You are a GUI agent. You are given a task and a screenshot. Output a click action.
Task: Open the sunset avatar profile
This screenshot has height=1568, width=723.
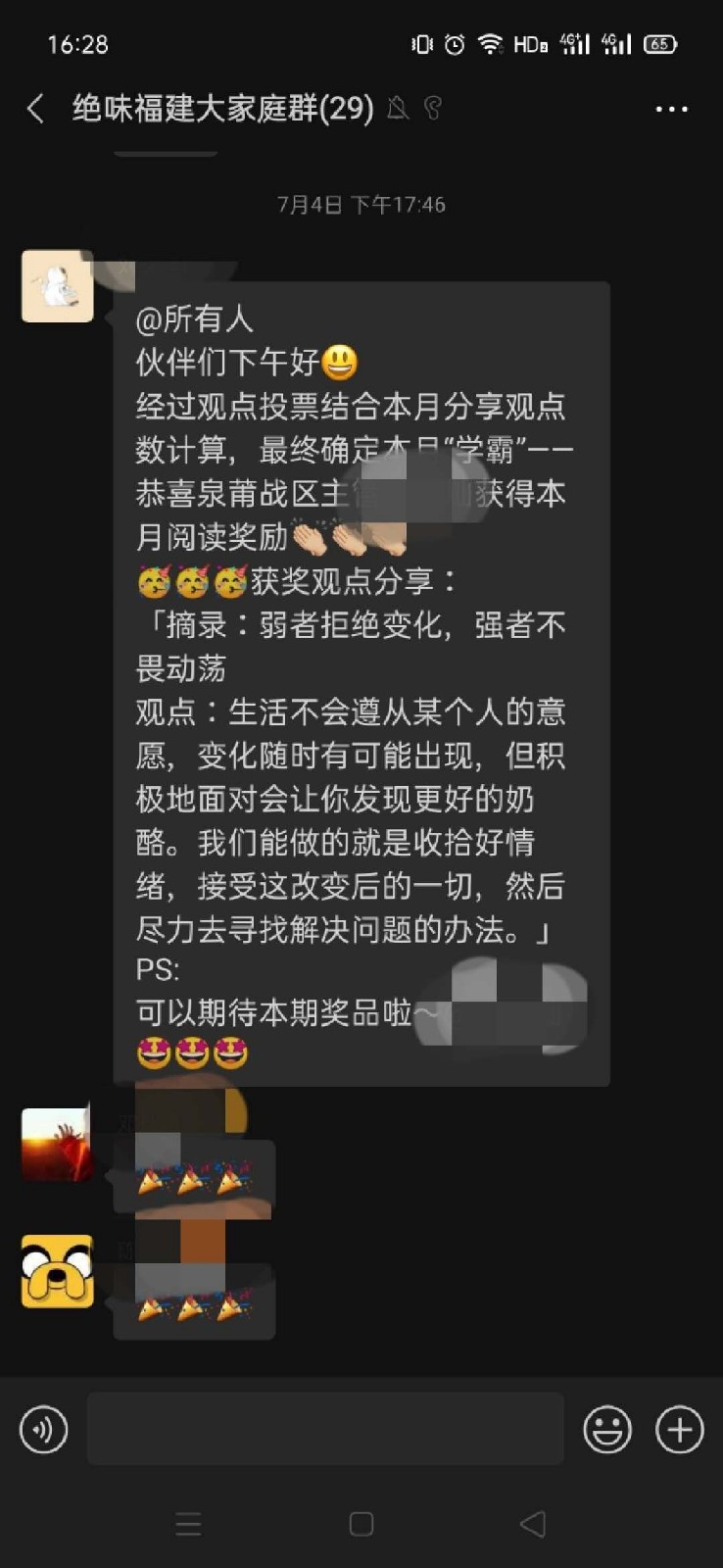point(58,1145)
